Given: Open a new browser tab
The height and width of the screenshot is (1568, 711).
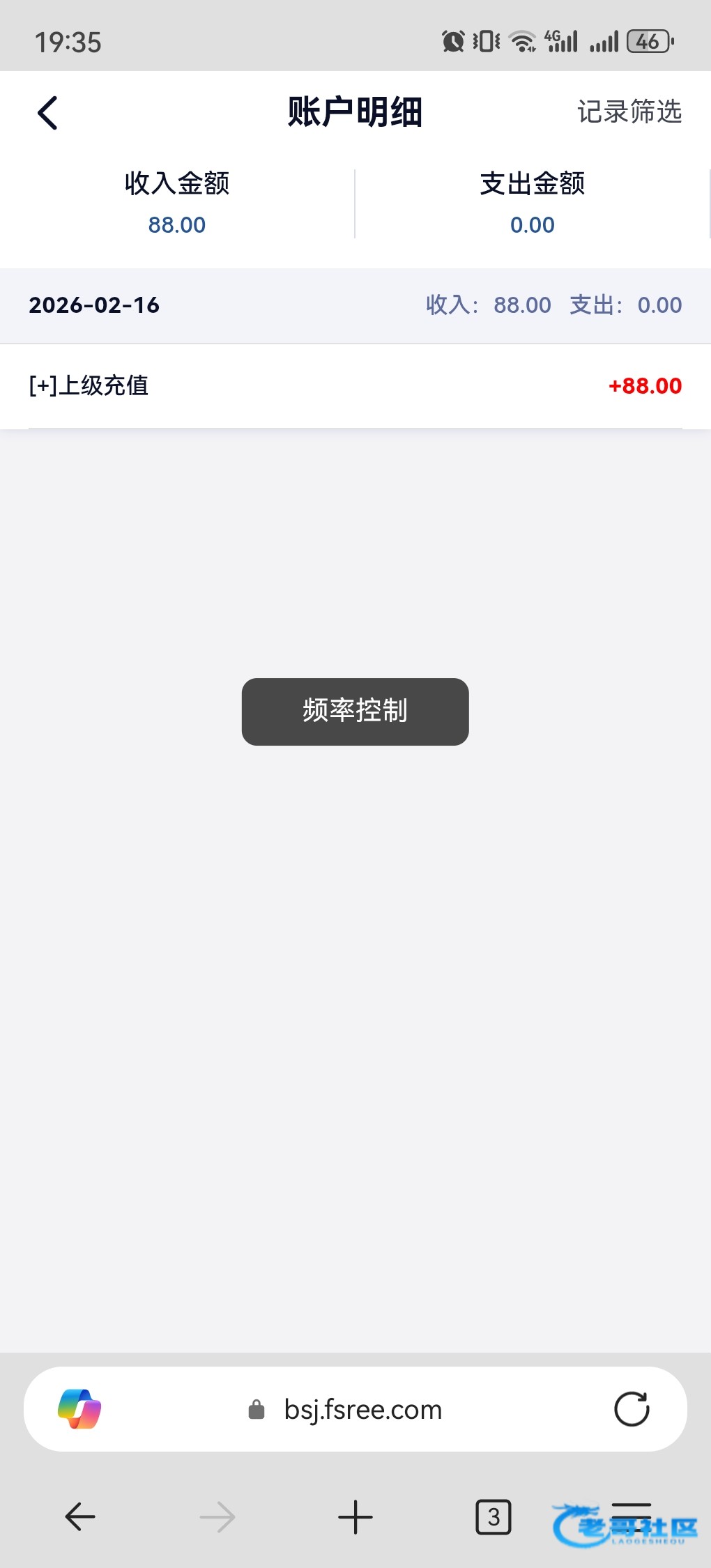Looking at the screenshot, I should coord(355,1516).
